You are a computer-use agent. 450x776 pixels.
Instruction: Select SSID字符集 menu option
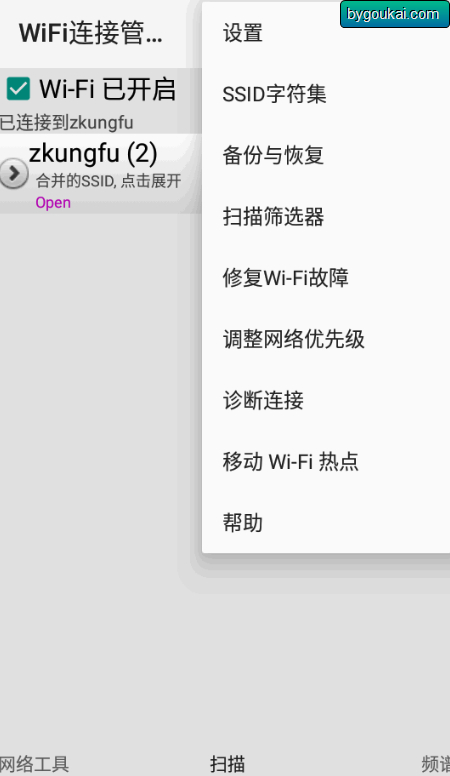(x=326, y=95)
